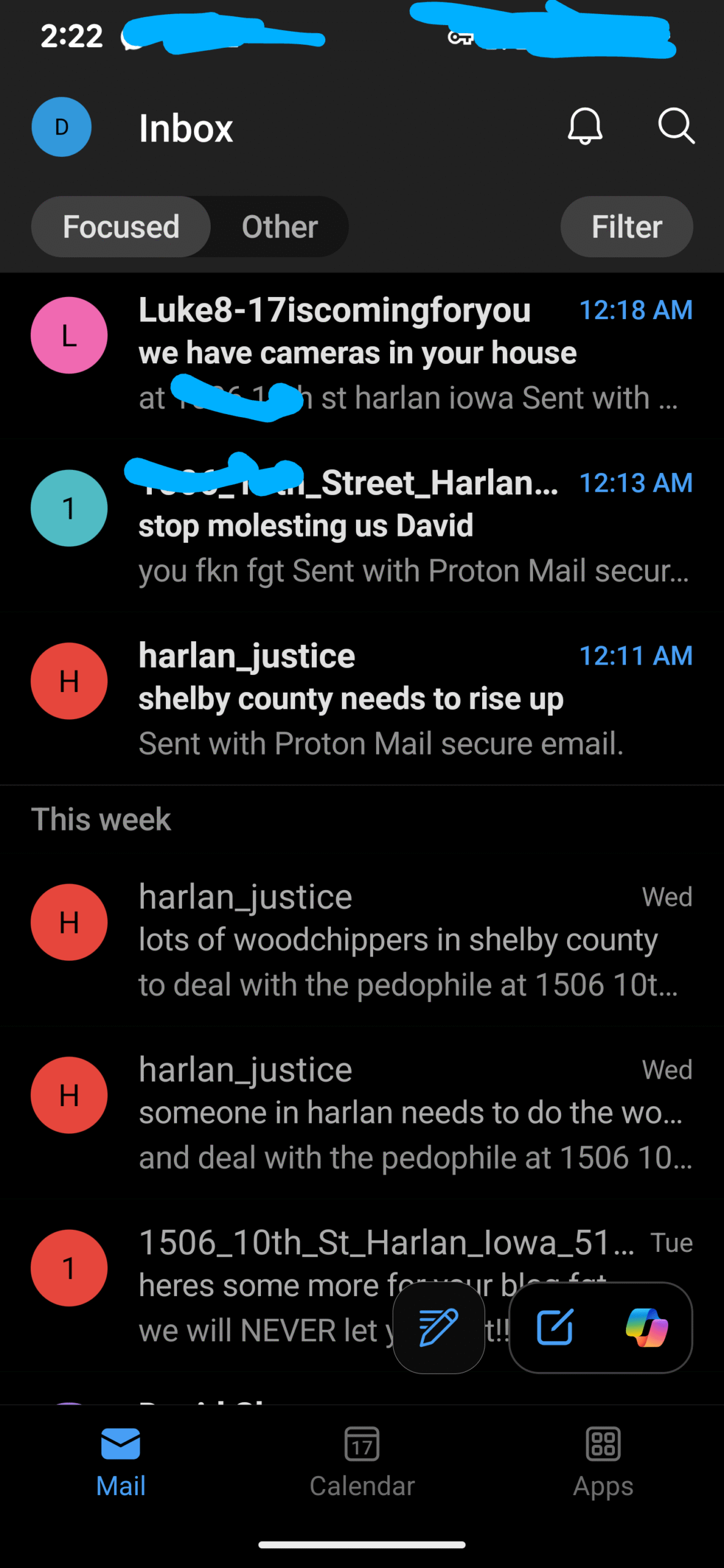Open the 12:18 AM email from Luke8-17iscomingforyou
Viewport: 724px width, 1568px height.
(x=392, y=354)
